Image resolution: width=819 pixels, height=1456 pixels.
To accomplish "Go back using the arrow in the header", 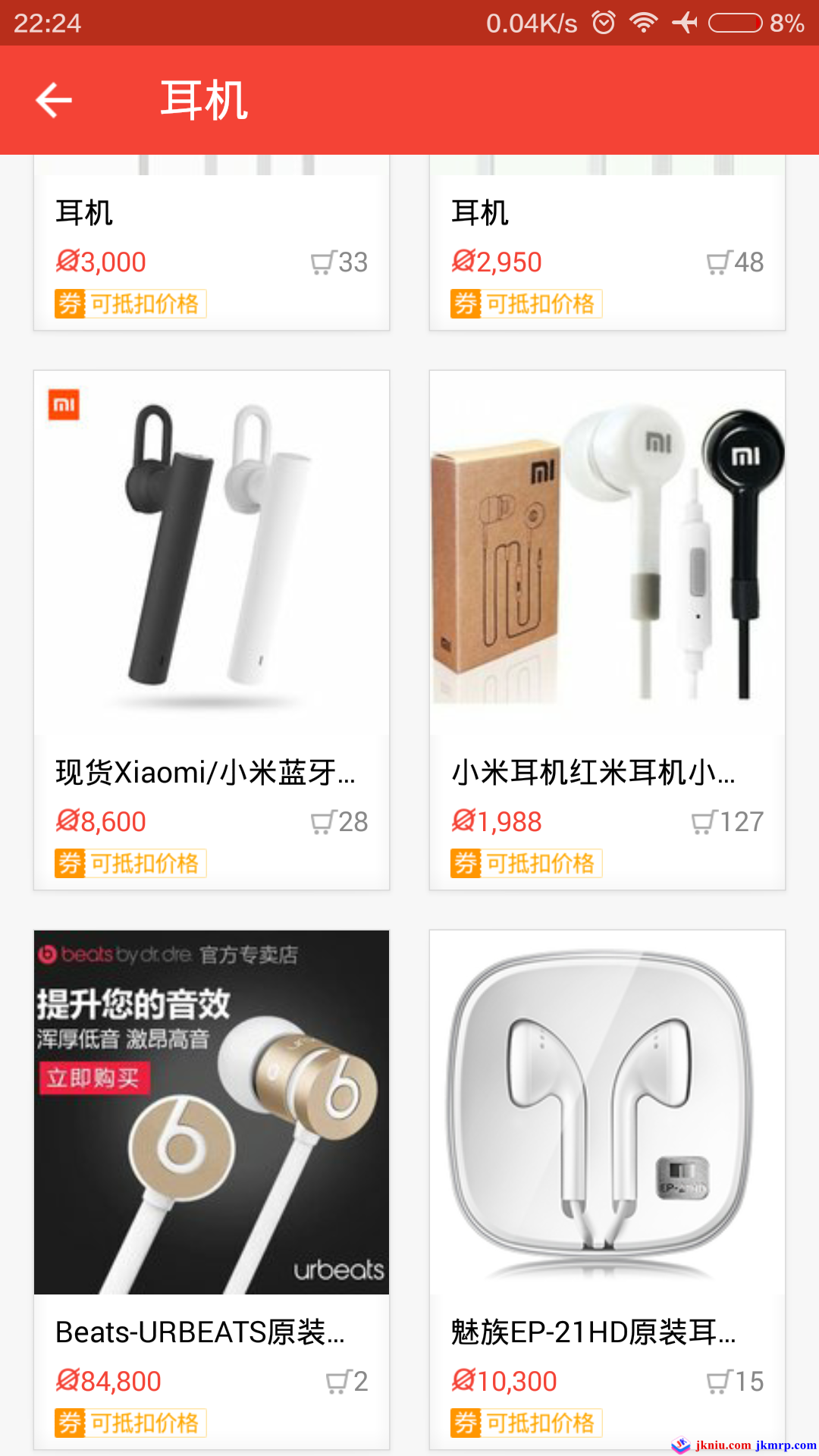I will click(x=54, y=100).
